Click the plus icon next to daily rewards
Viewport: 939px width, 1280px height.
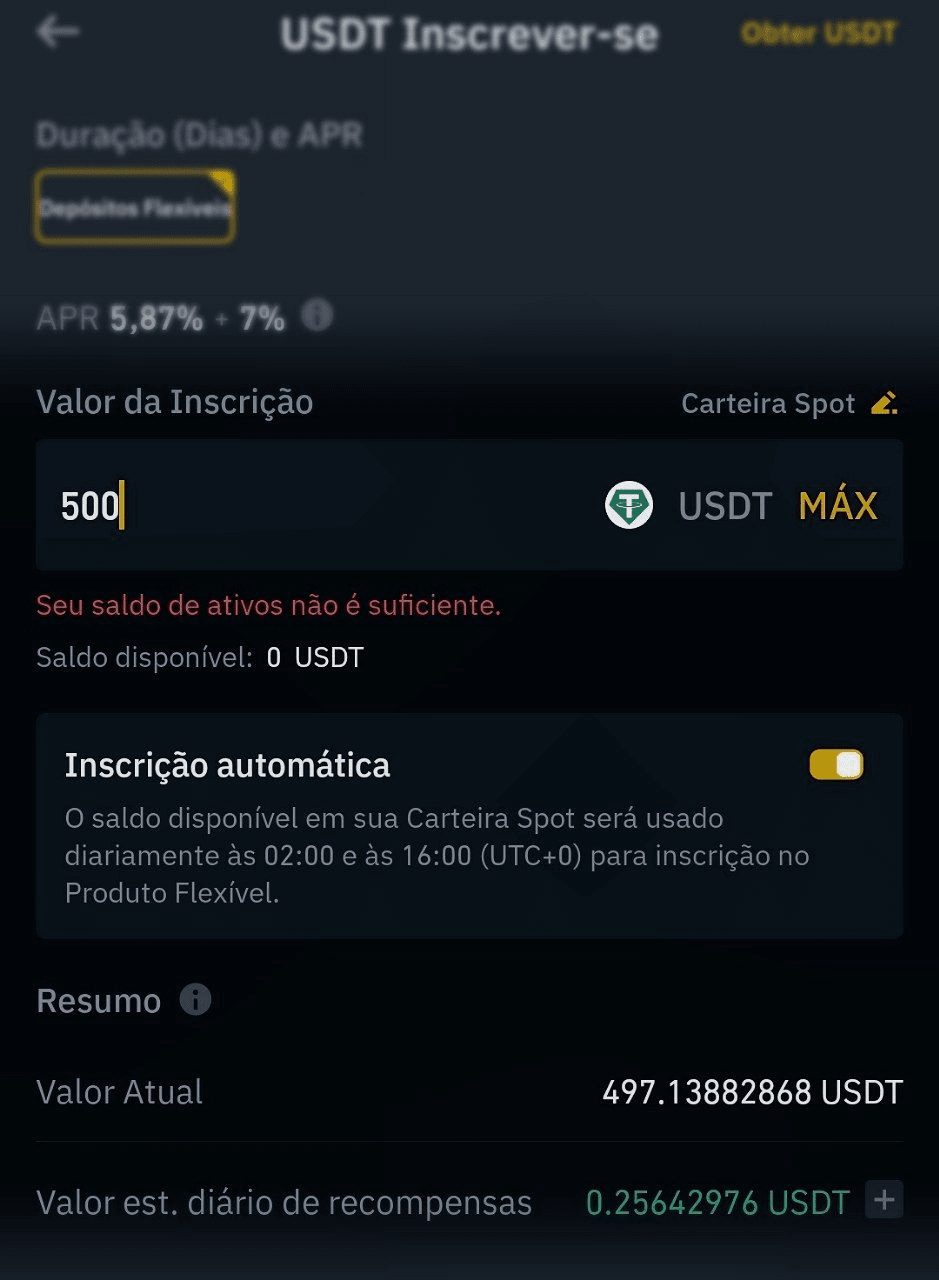[x=884, y=1201]
